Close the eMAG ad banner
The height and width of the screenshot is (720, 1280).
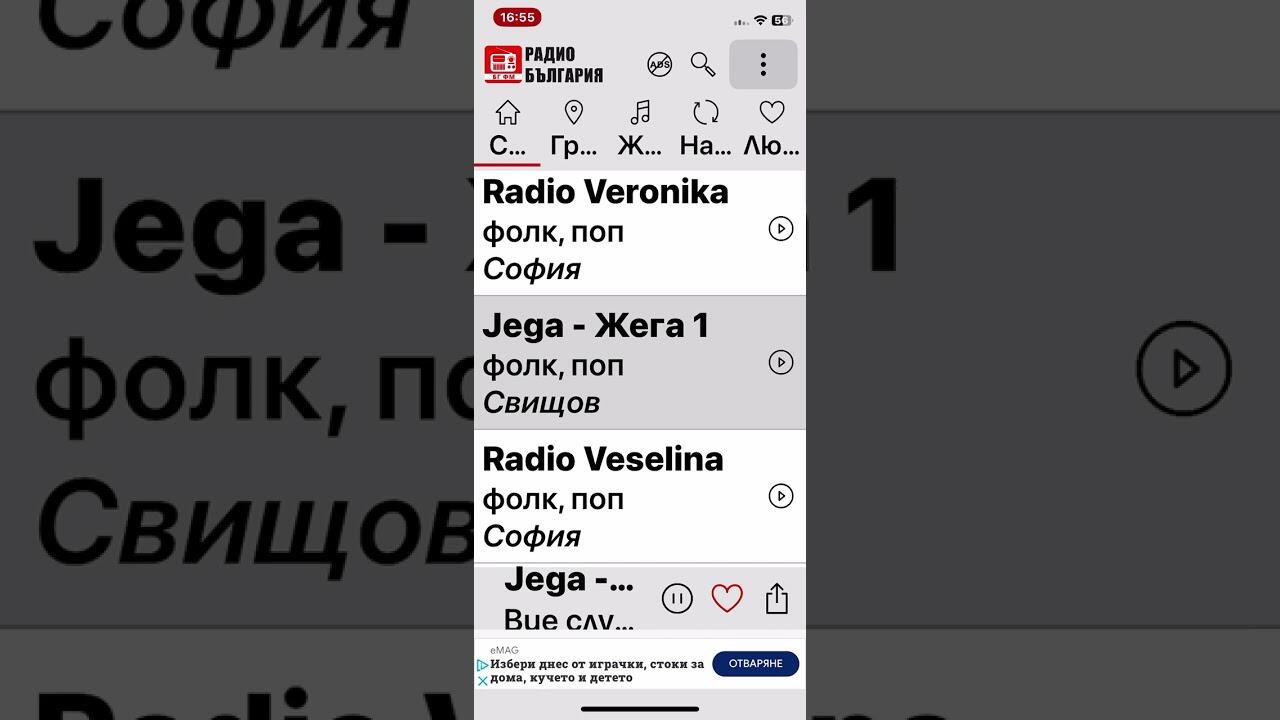(x=482, y=680)
